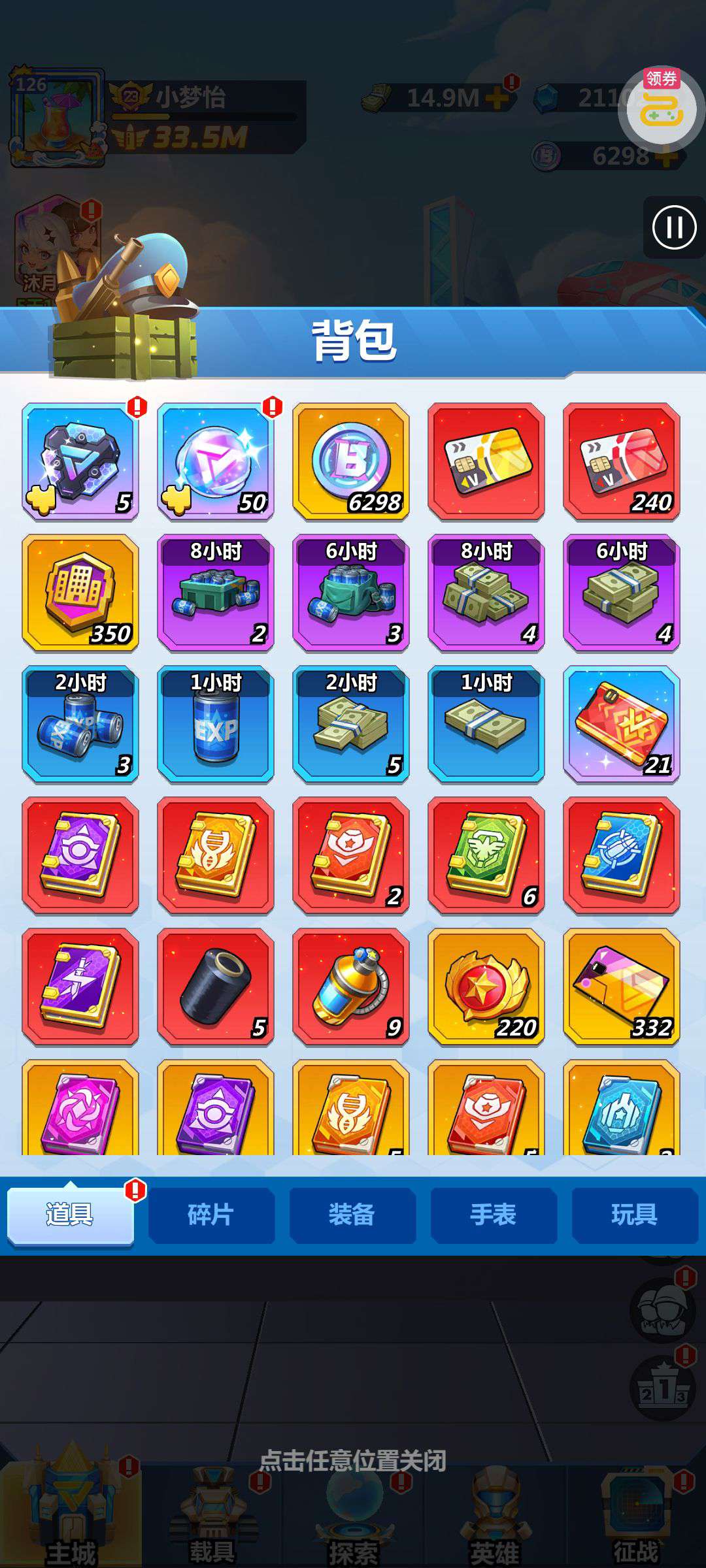The width and height of the screenshot is (706, 1568).
Task: Open the red card item with 240
Action: tap(622, 461)
